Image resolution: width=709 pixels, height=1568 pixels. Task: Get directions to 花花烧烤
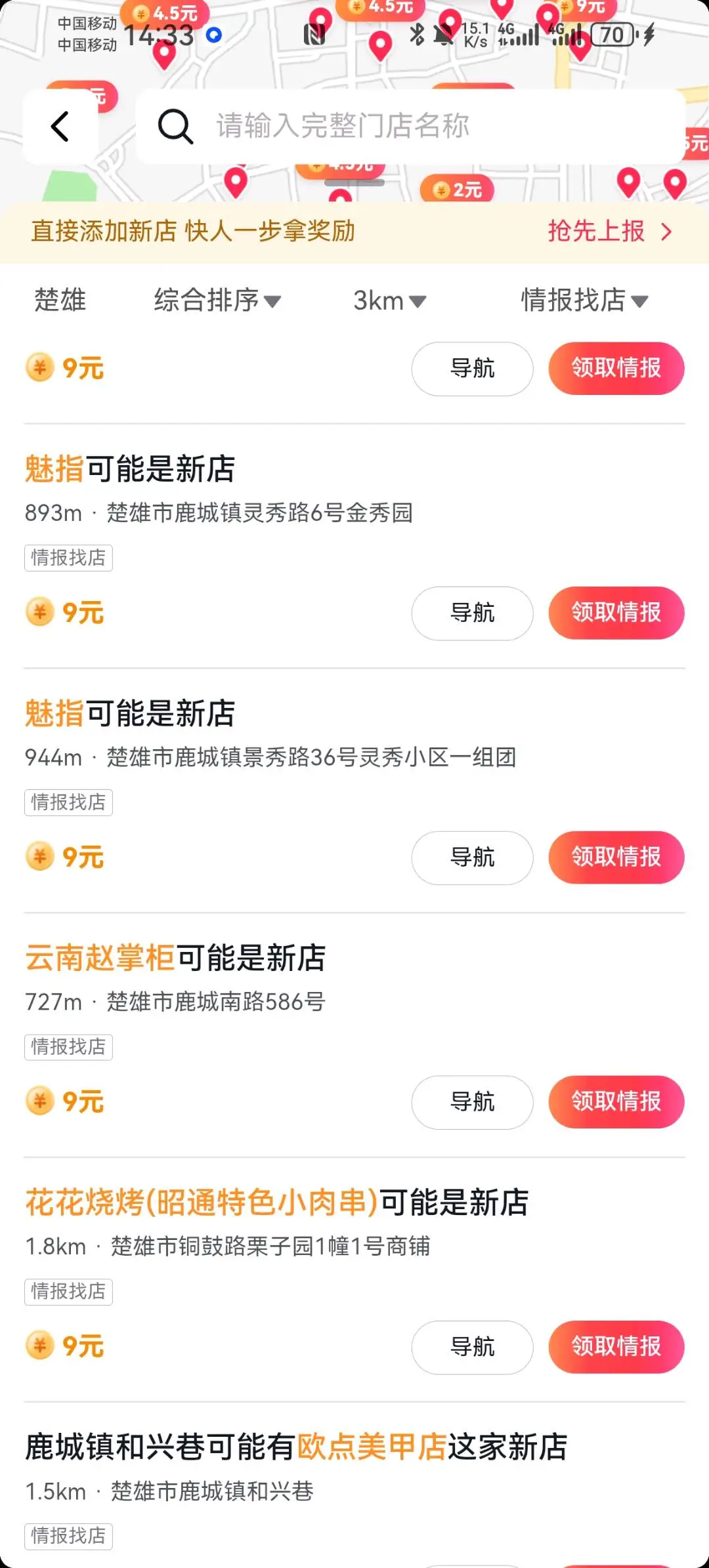pos(472,1347)
